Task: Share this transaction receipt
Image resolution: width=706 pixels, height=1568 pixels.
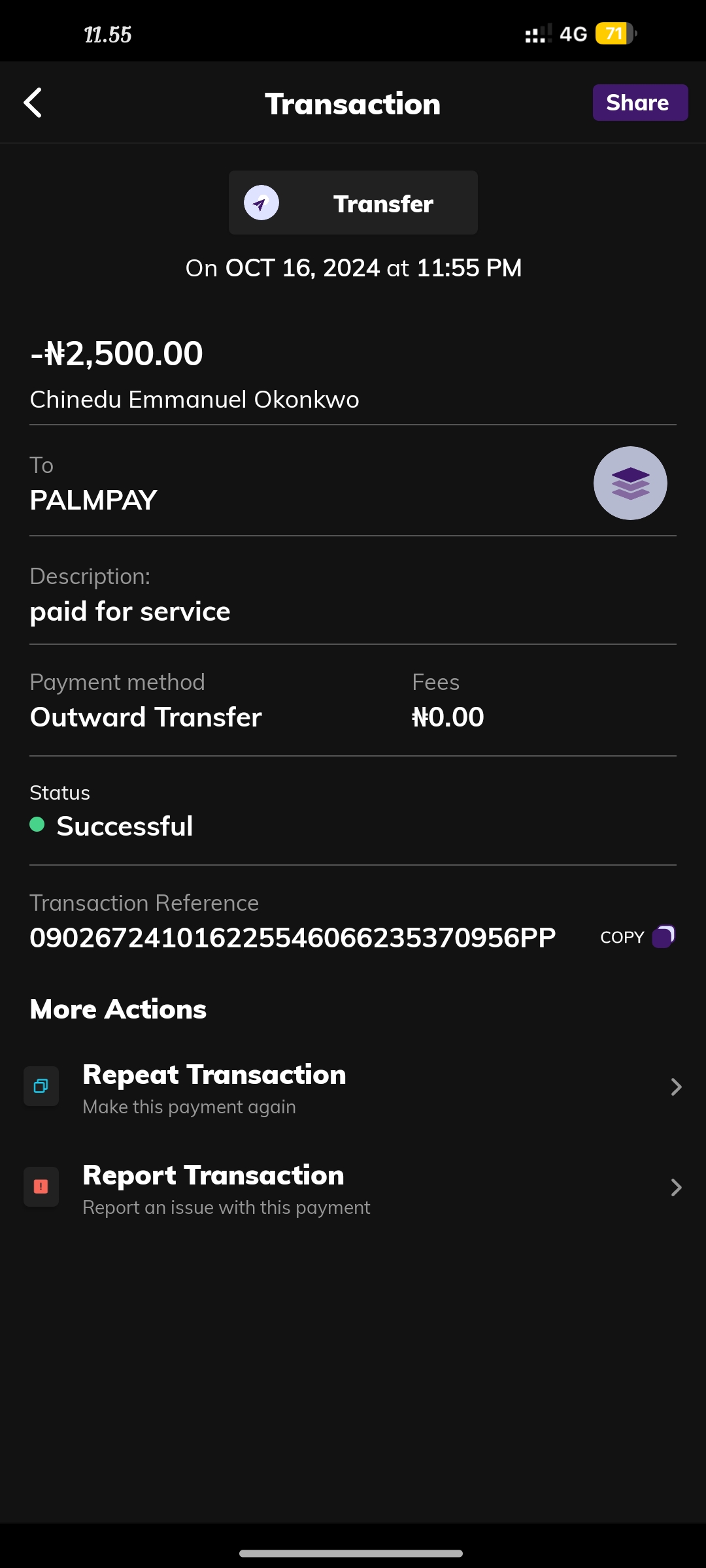Action: pos(639,103)
